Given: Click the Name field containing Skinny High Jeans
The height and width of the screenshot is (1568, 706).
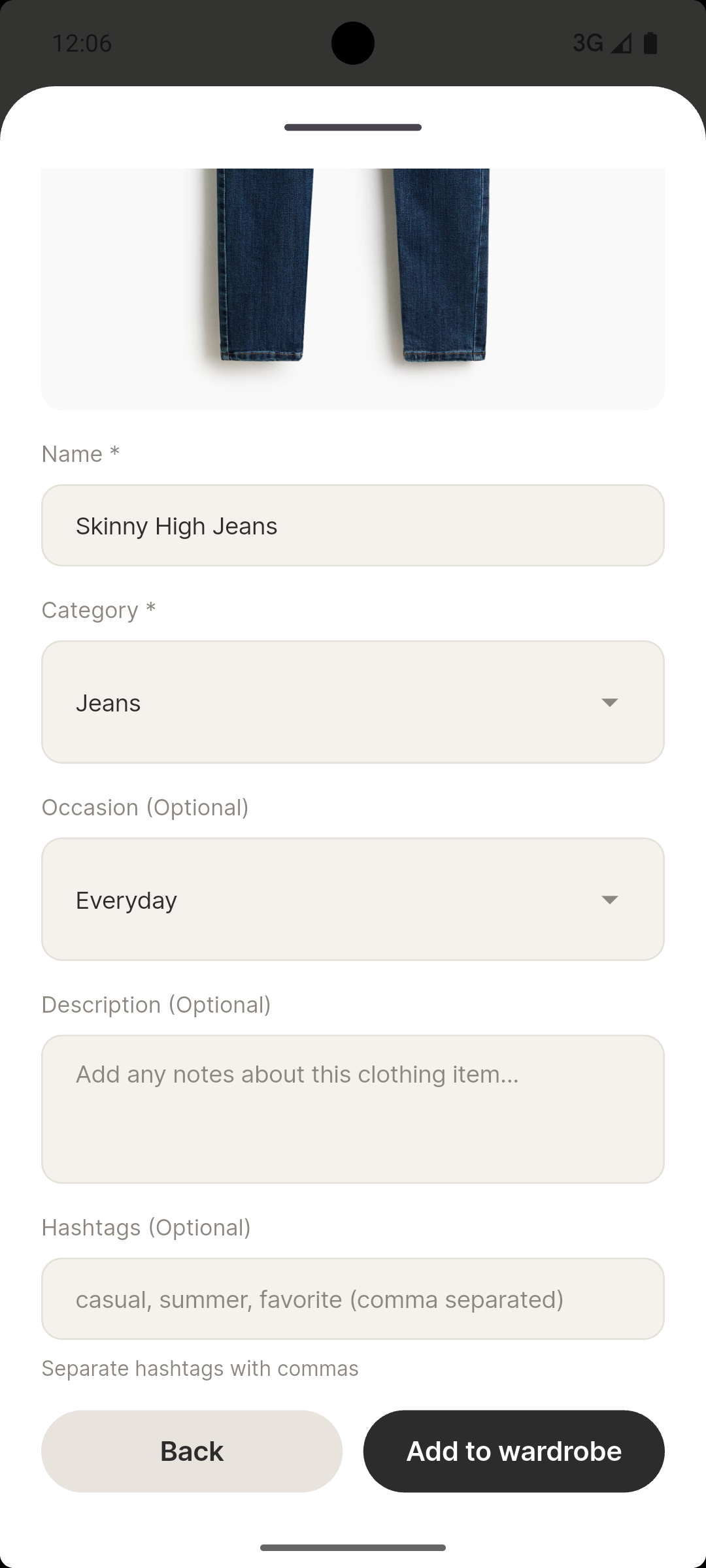Looking at the screenshot, I should [353, 525].
